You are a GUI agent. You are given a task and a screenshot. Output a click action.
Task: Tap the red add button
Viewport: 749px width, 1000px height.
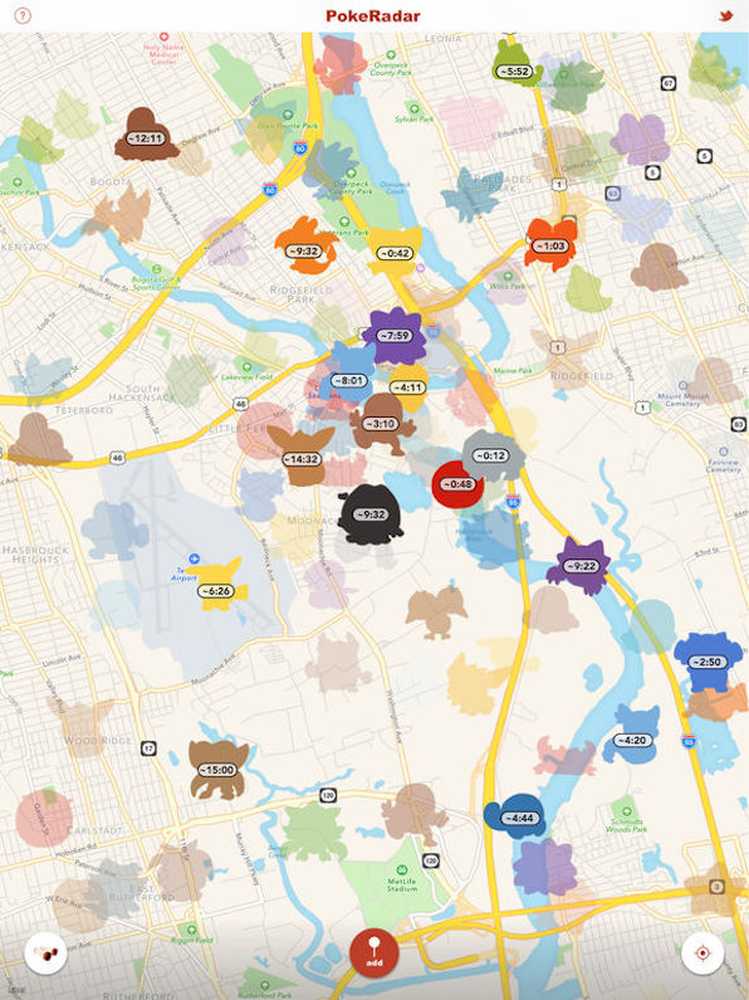(x=374, y=952)
